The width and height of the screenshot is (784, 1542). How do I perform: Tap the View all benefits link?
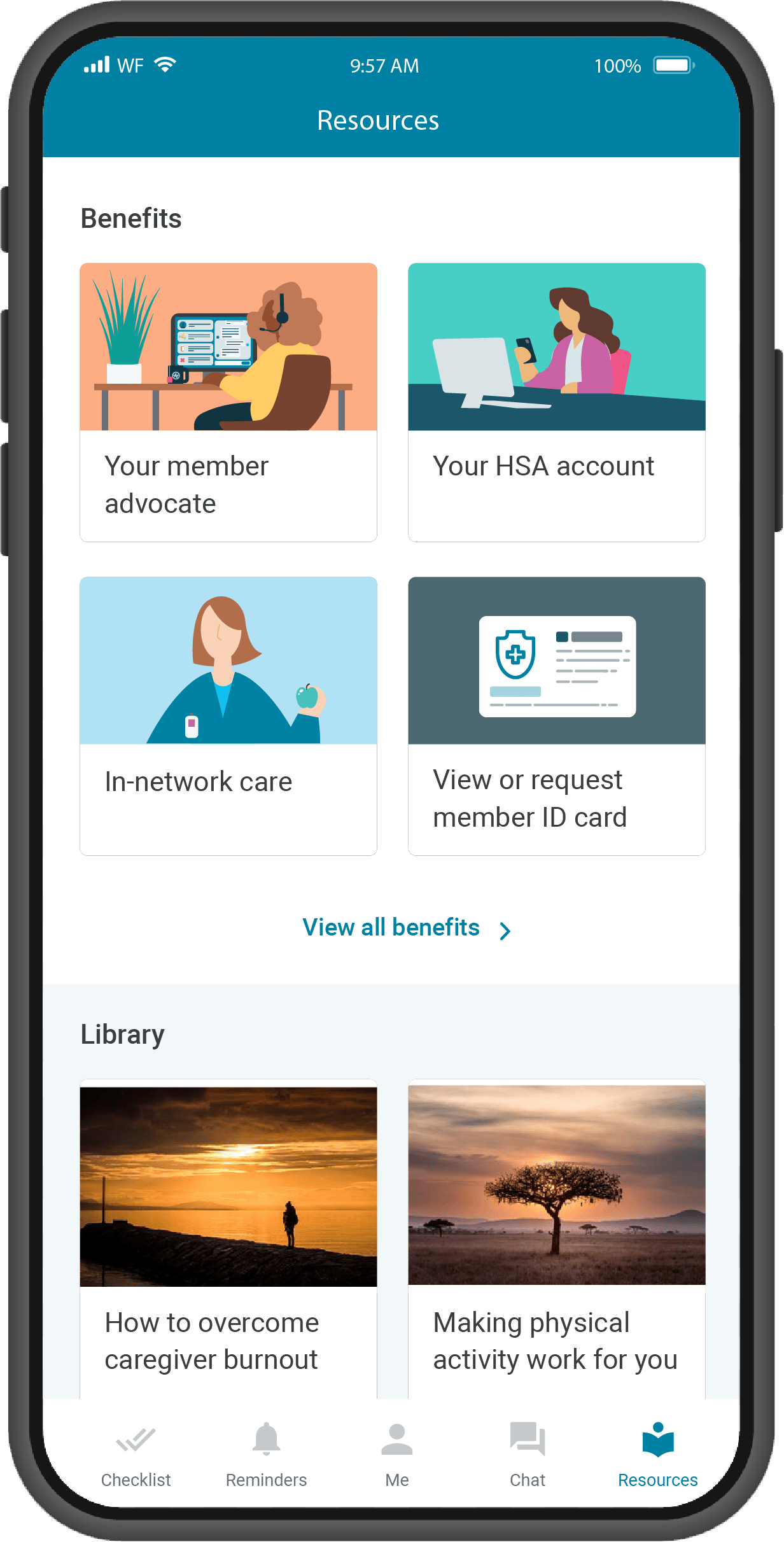click(405, 929)
